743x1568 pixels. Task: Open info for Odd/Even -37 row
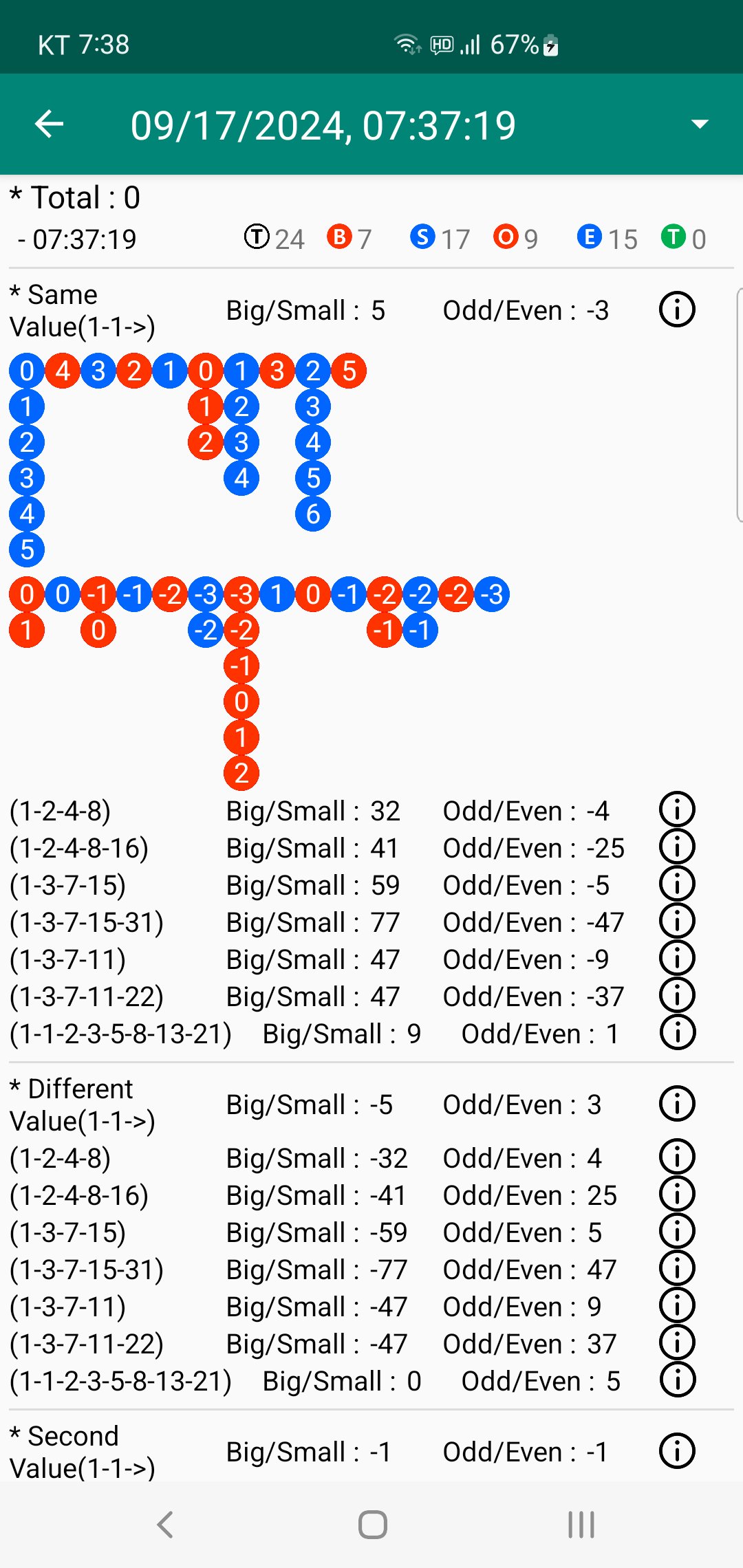pos(677,996)
